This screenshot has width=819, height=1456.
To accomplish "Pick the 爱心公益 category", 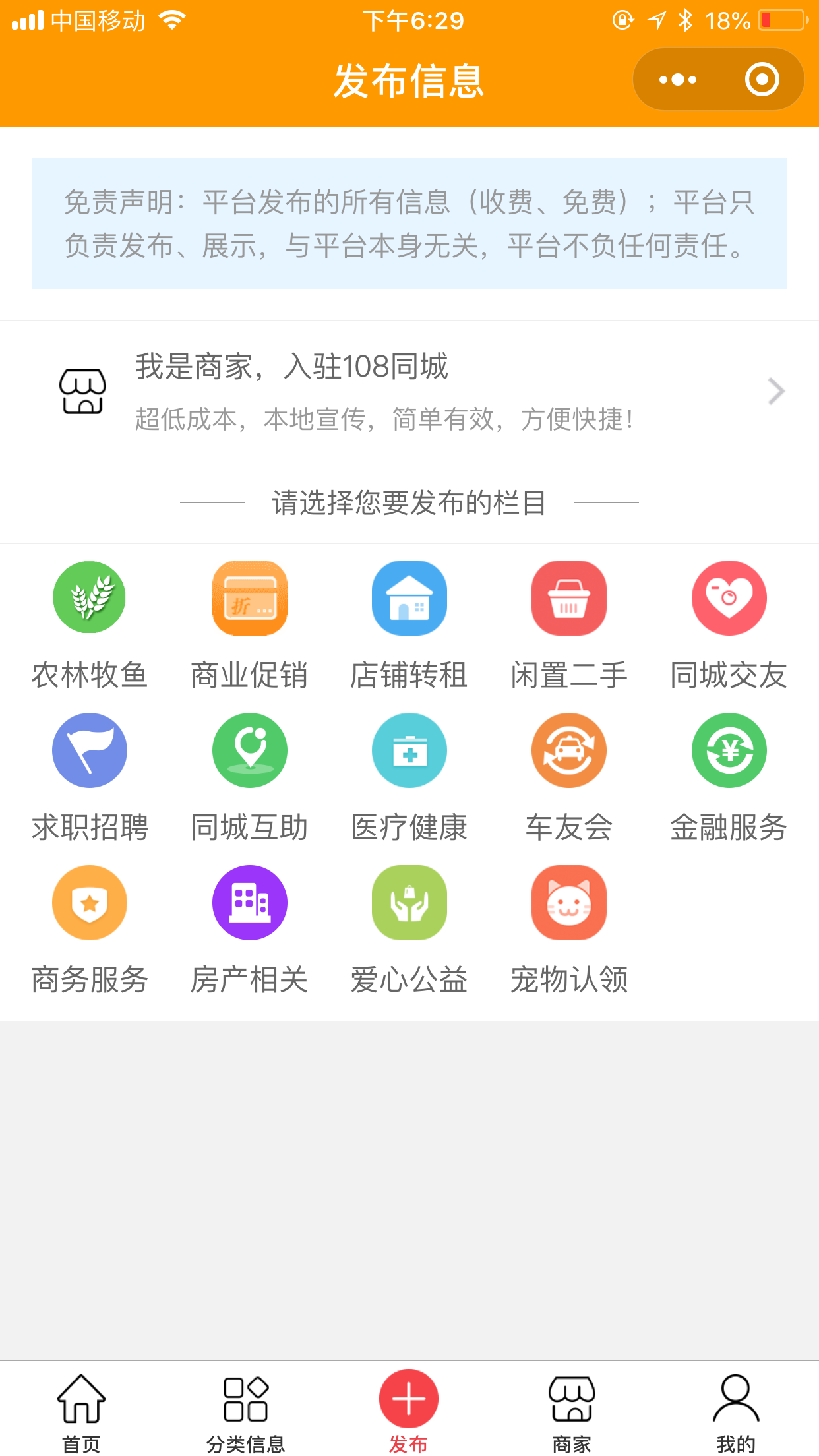I will [x=409, y=930].
